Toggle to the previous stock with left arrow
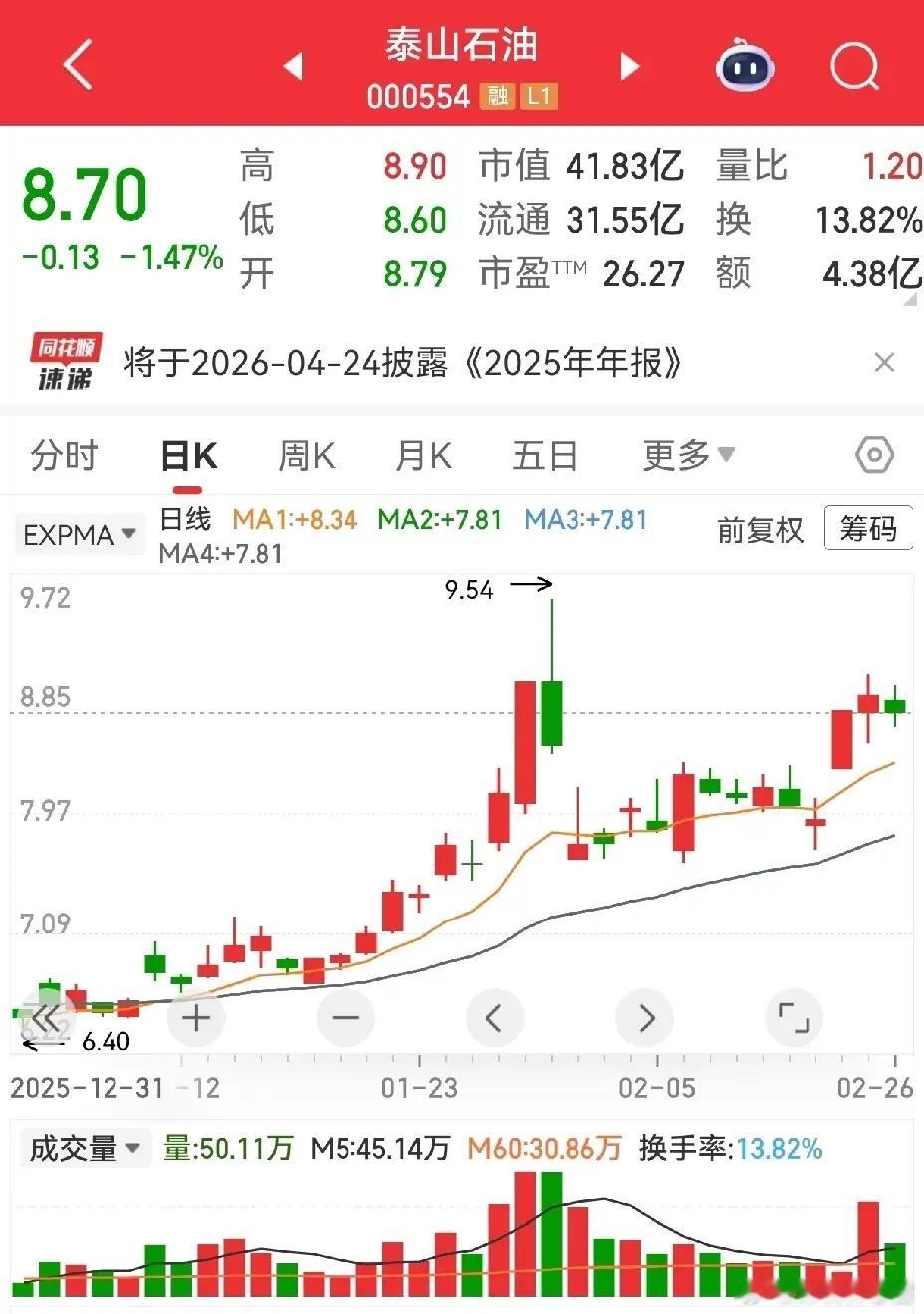 click(x=293, y=65)
